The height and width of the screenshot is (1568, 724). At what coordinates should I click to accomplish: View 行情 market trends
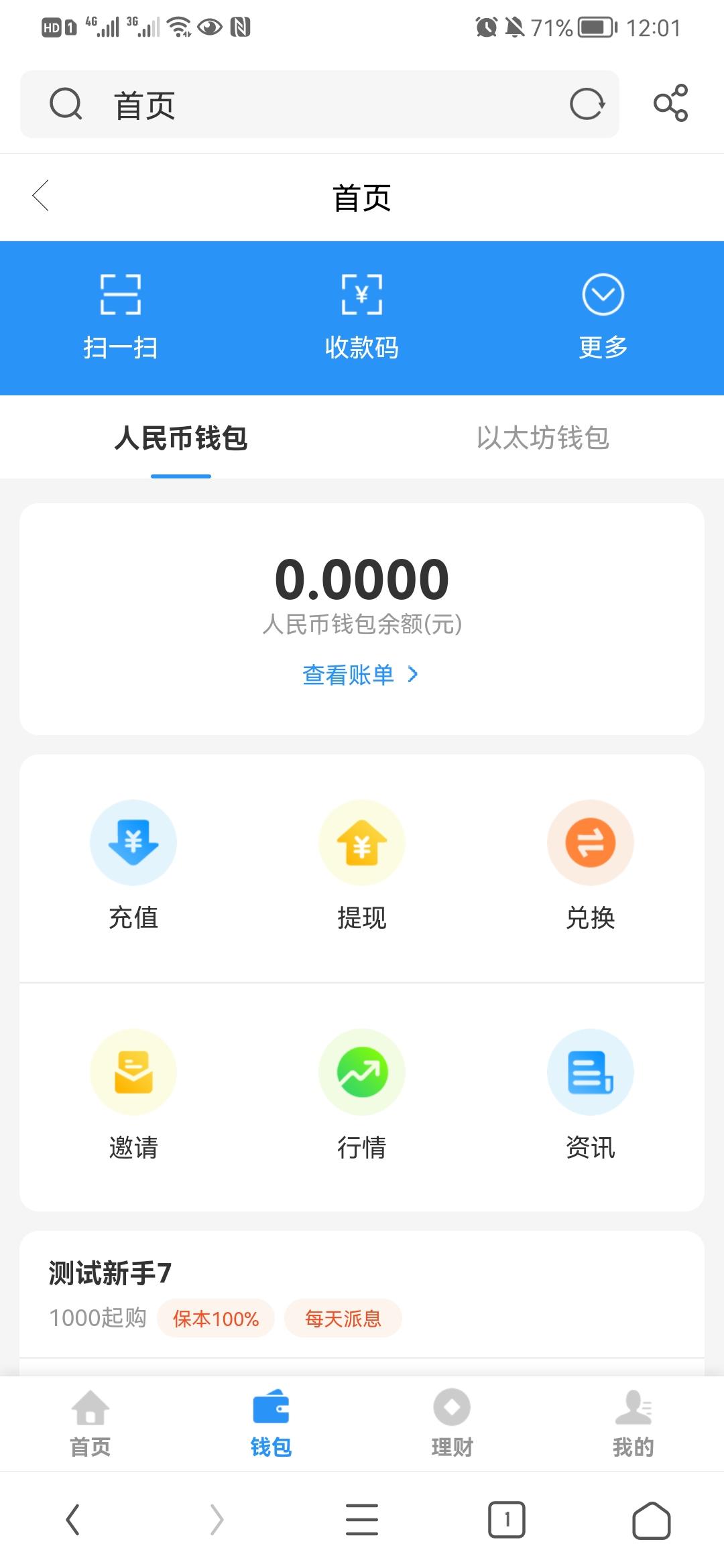click(362, 1095)
